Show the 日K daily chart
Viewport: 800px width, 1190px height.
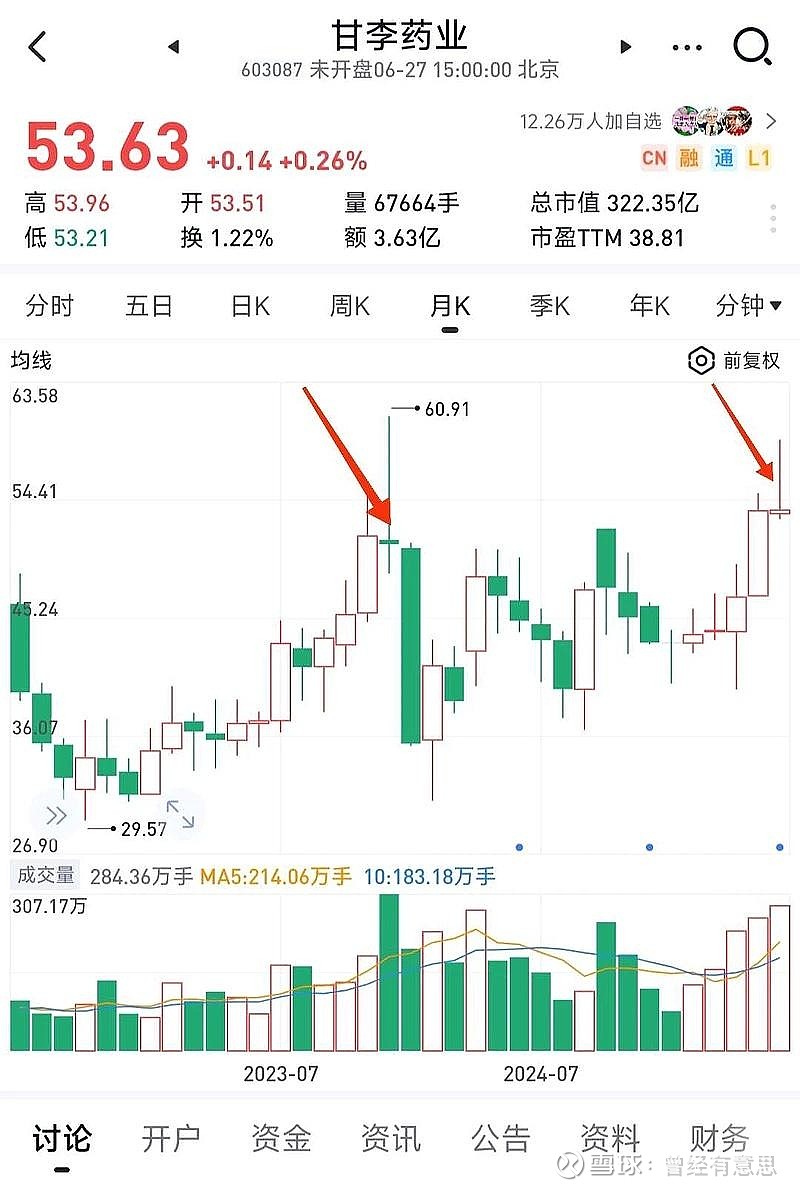250,306
